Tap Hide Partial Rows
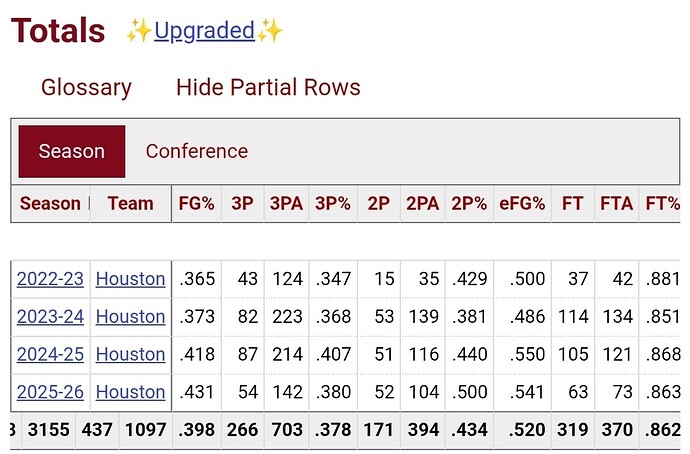Screen dimensions: 690x454 point(268,87)
